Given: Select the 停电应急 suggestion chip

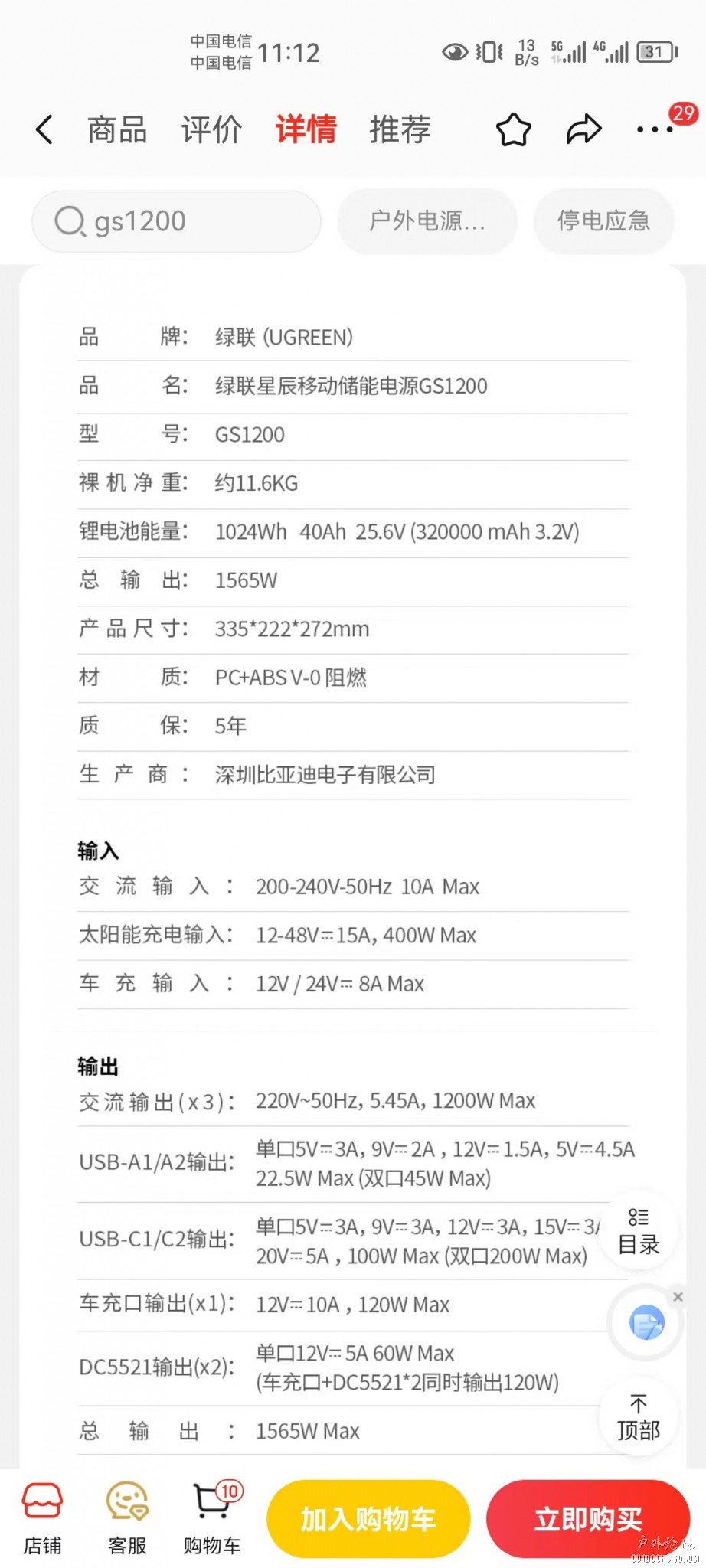Looking at the screenshot, I should [603, 222].
